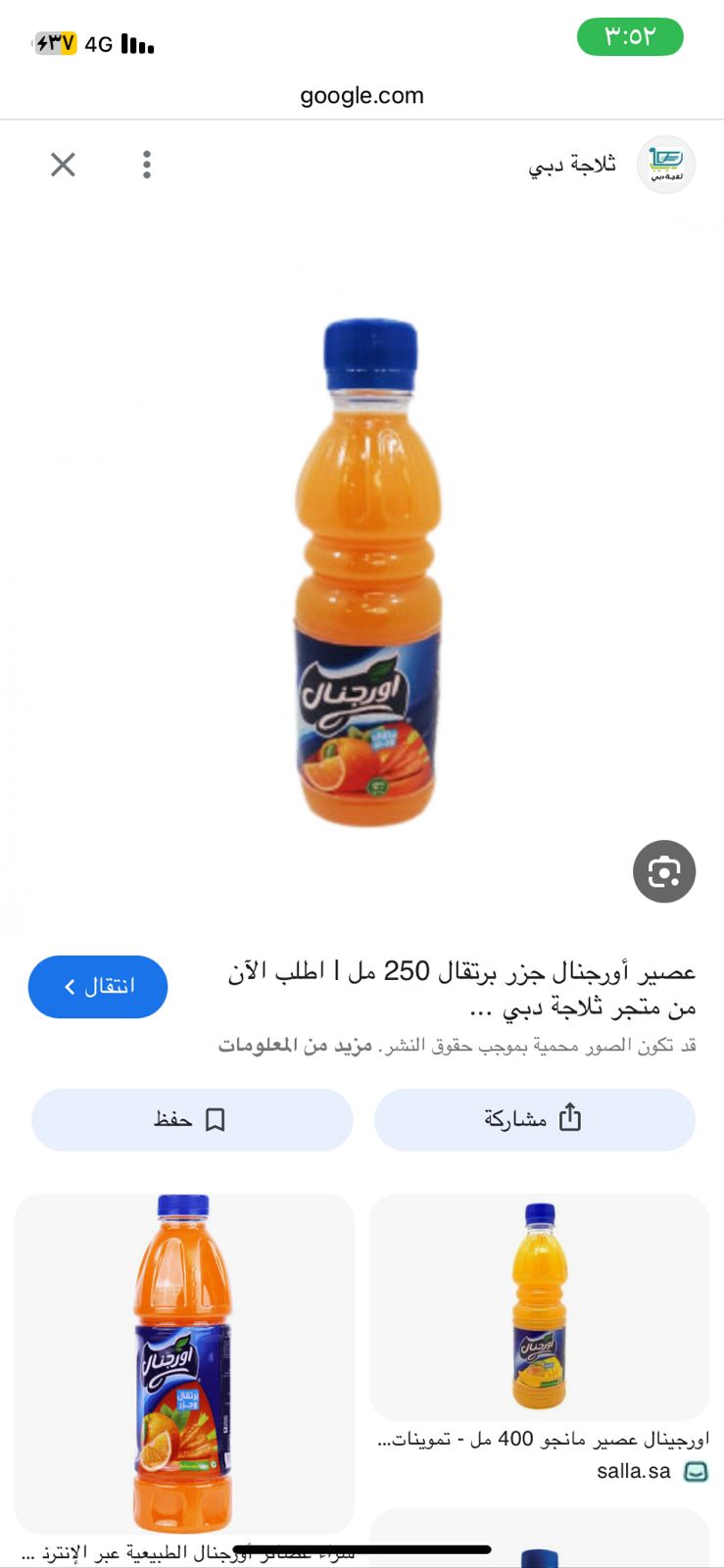Viewport: 724px width, 1568px height.
Task: Tap the share icon next to مشاركة
Action: [569, 1118]
